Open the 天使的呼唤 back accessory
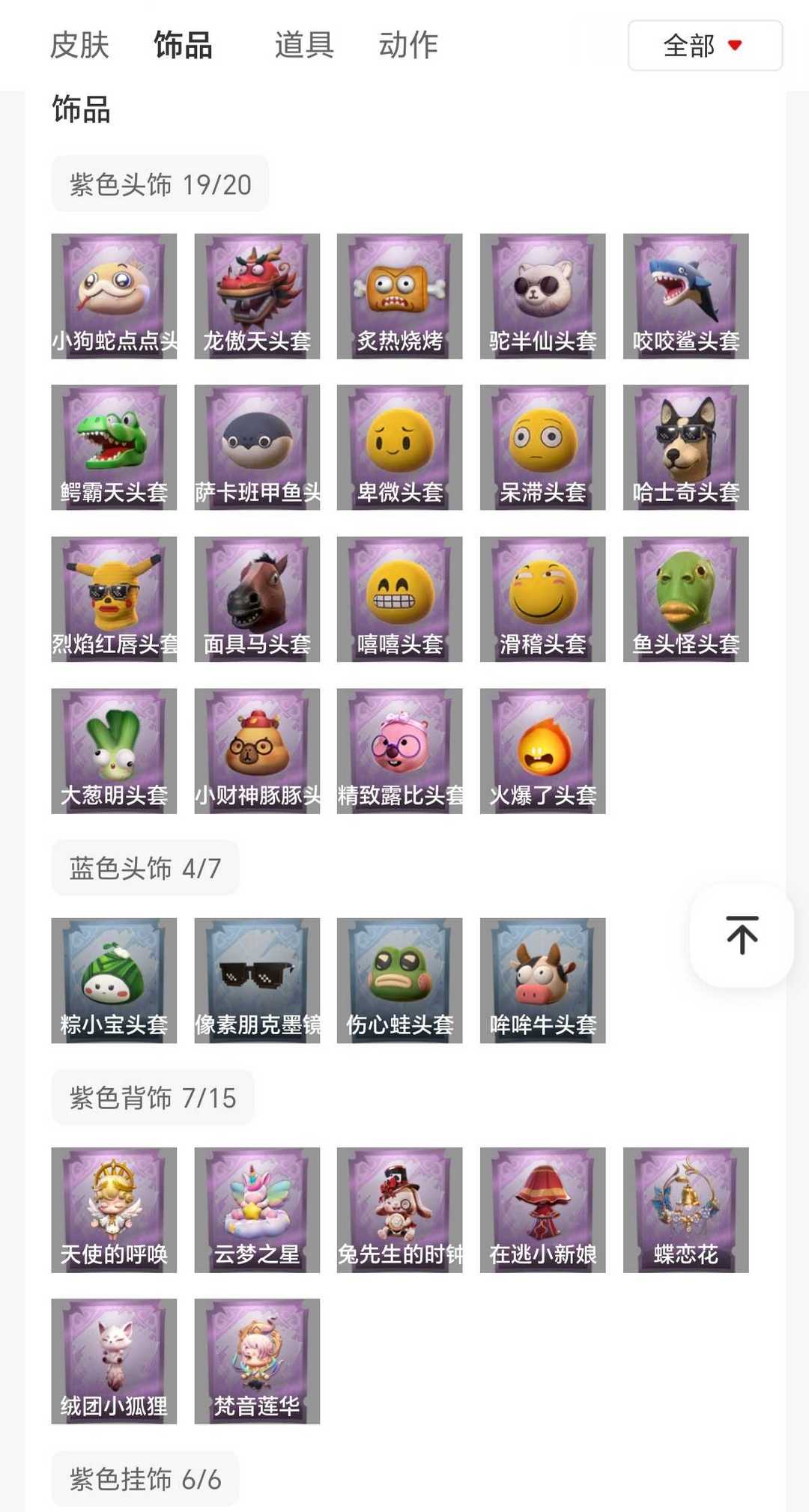This screenshot has height=1512, width=809. [x=114, y=1210]
